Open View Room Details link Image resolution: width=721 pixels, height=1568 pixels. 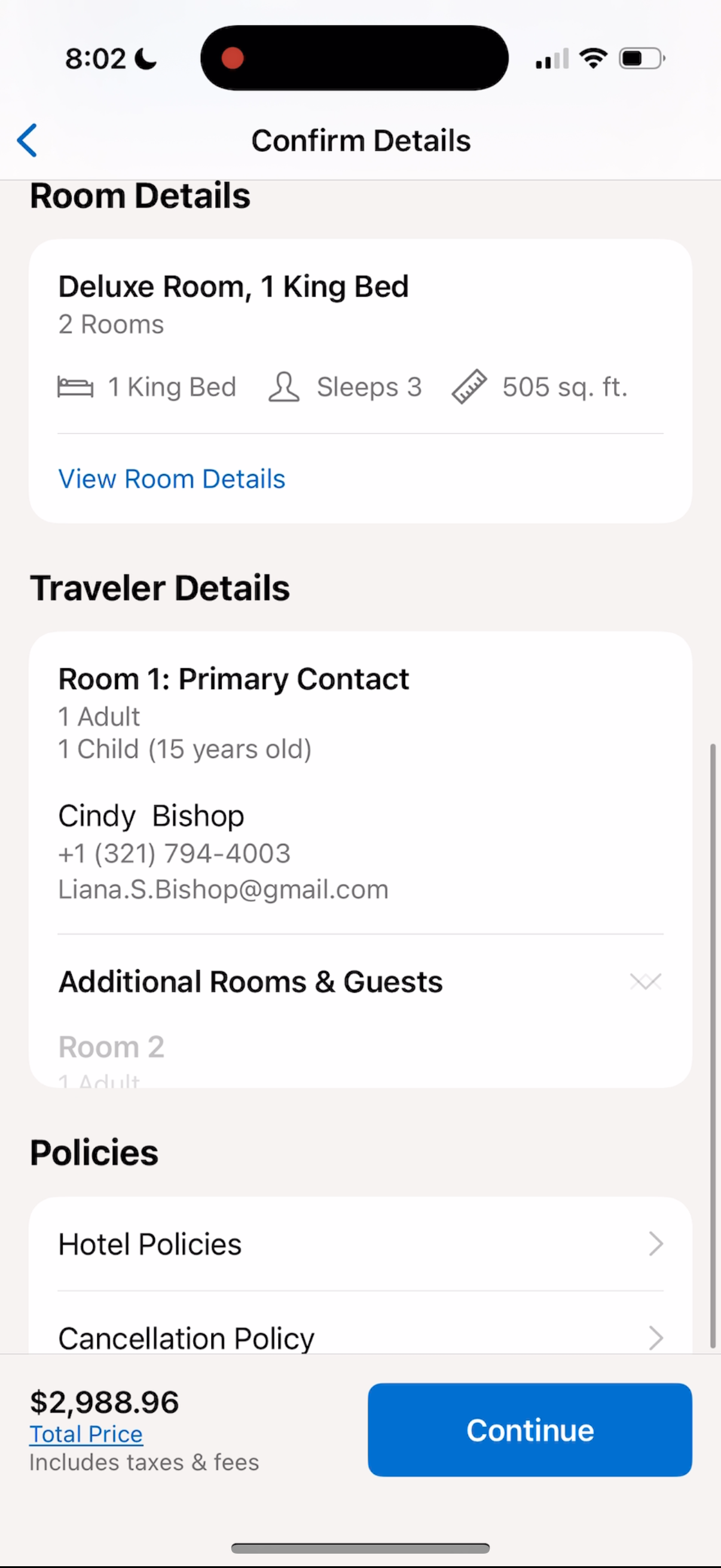(x=172, y=479)
